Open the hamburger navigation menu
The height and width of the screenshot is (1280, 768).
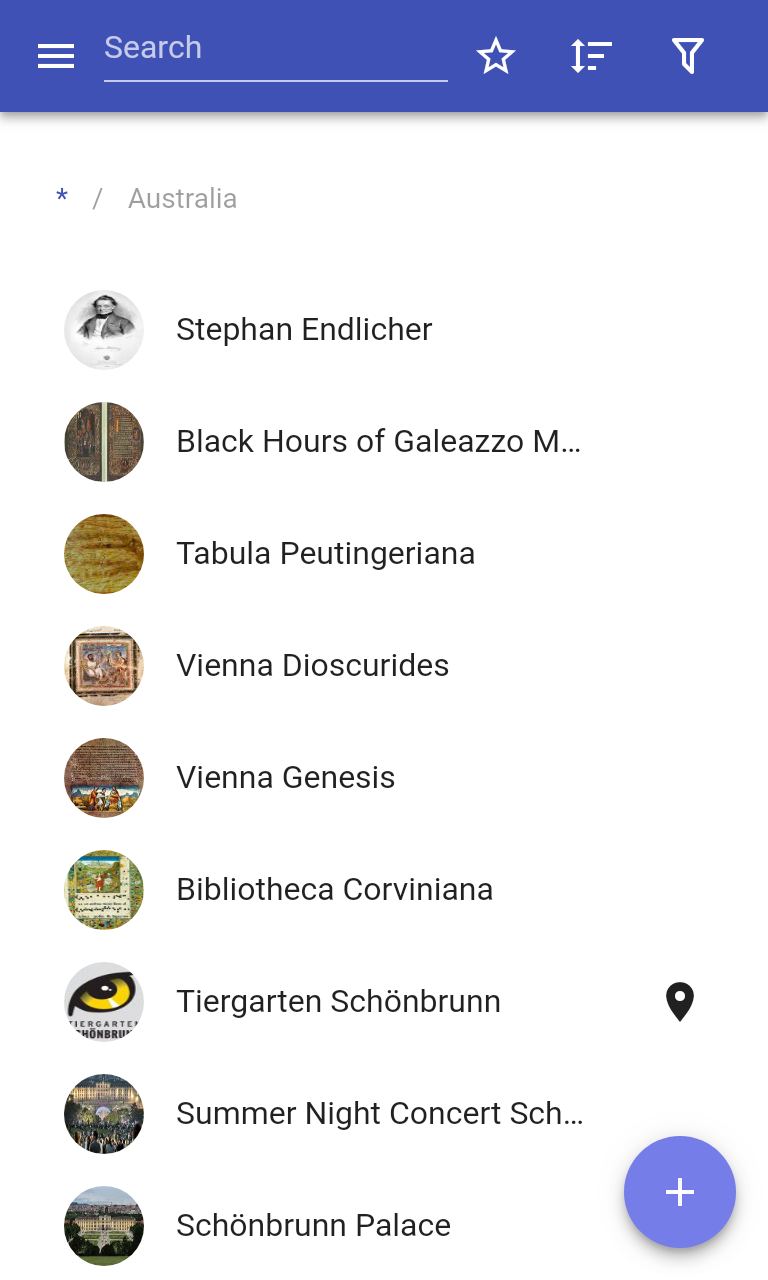coord(56,57)
